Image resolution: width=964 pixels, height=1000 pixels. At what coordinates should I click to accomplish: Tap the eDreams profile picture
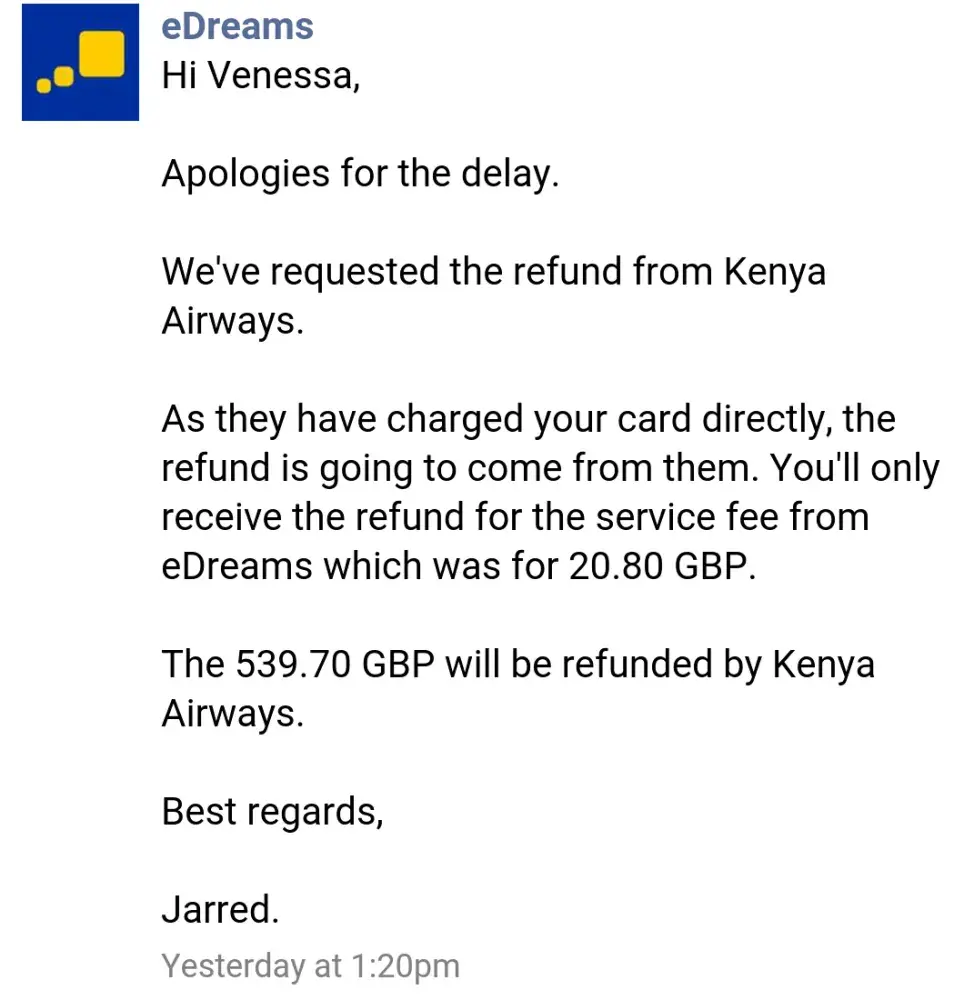pos(80,62)
